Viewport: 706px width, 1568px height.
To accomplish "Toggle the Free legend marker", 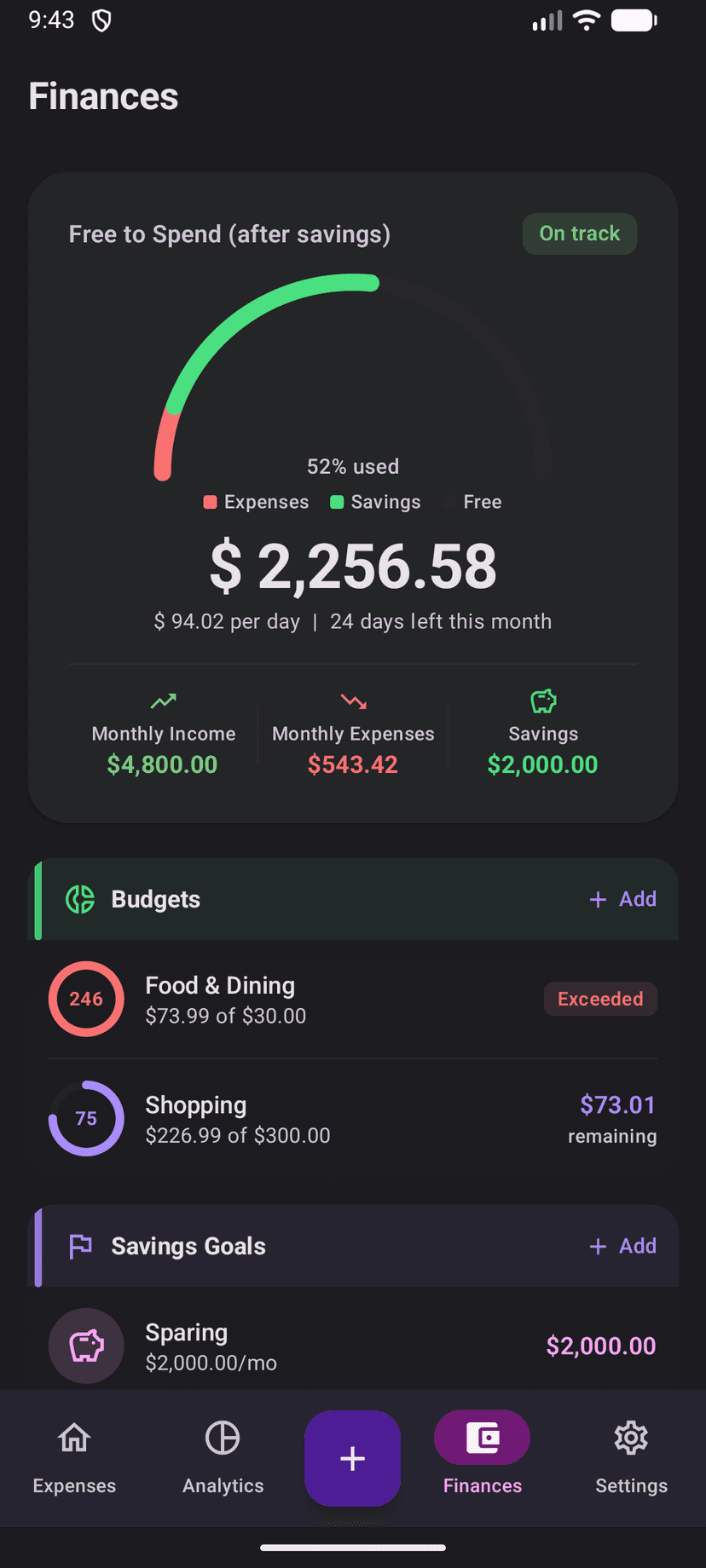I will coord(449,502).
